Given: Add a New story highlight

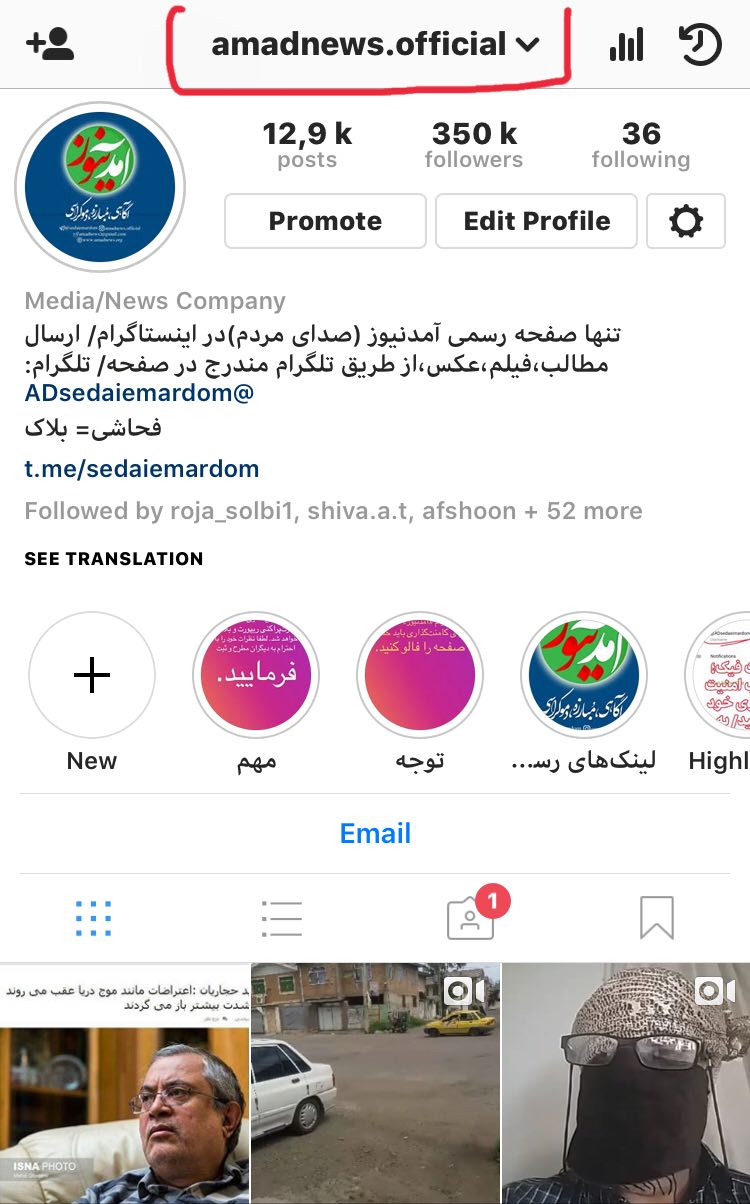Looking at the screenshot, I should coord(92,676).
